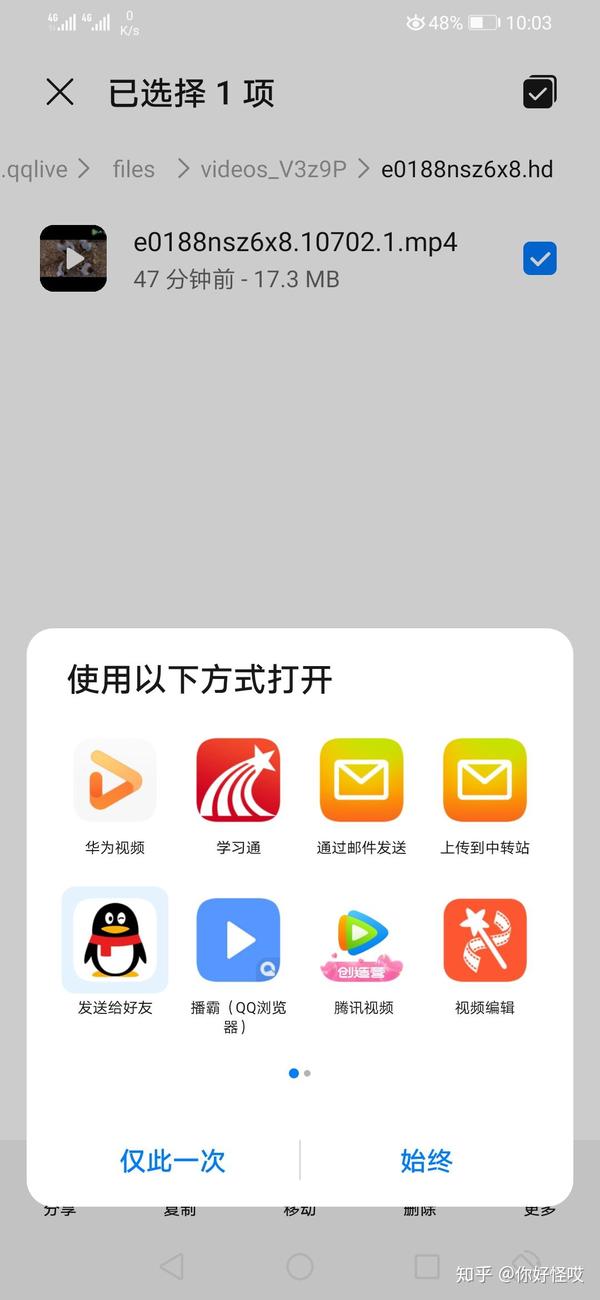600x1300 pixels.
Task: Tap the page indicator dots
Action: 300,1073
